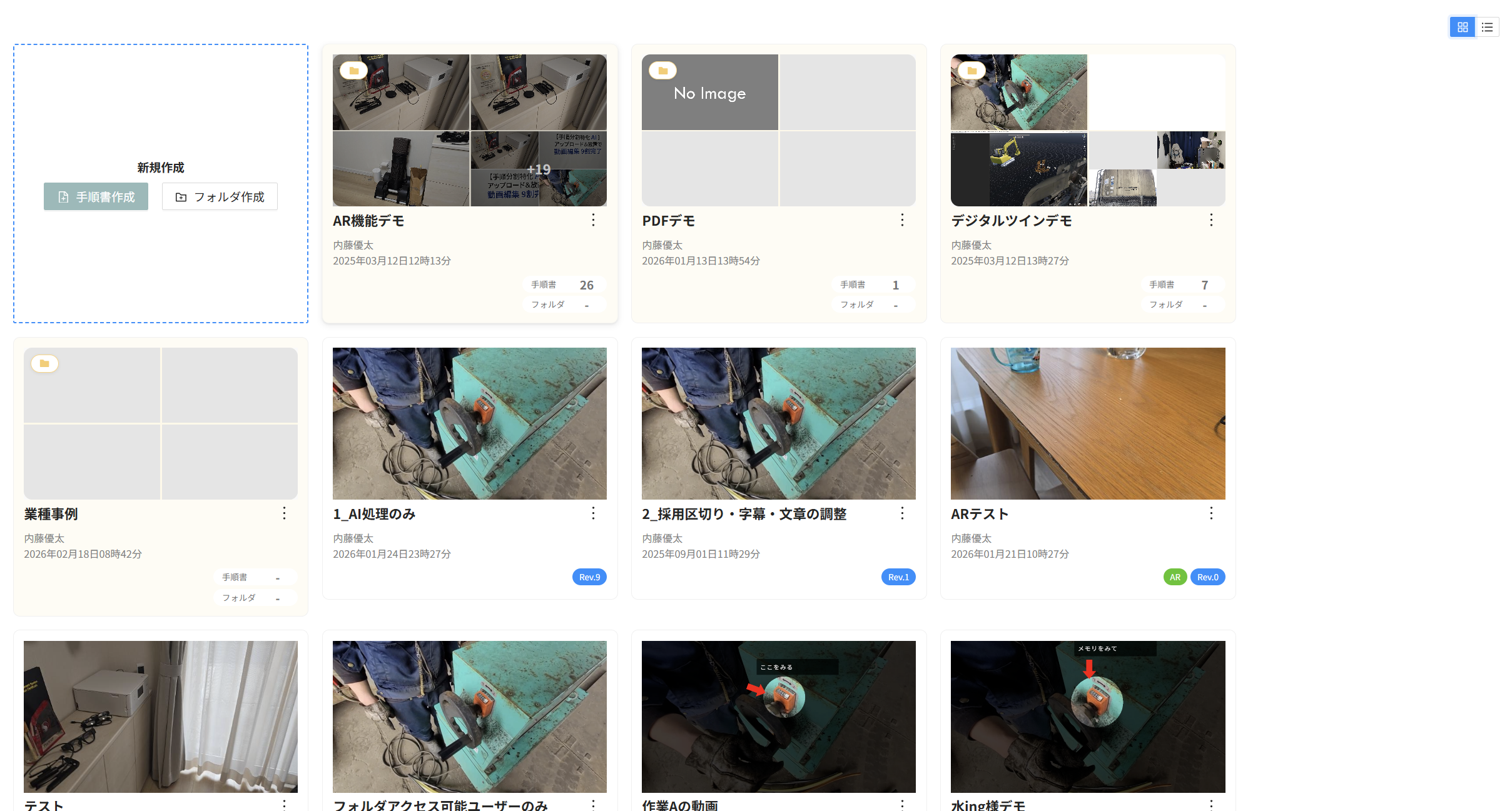1512x811 pixels.
Task: Open the デジタルツインデモ folder
Action: pyautogui.click(x=1087, y=130)
